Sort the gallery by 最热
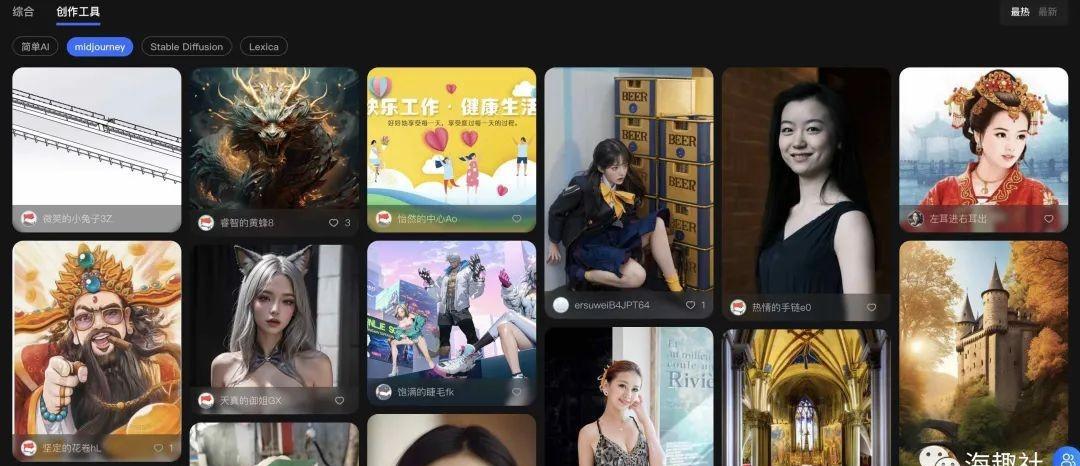The width and height of the screenshot is (1080, 466). [1020, 12]
